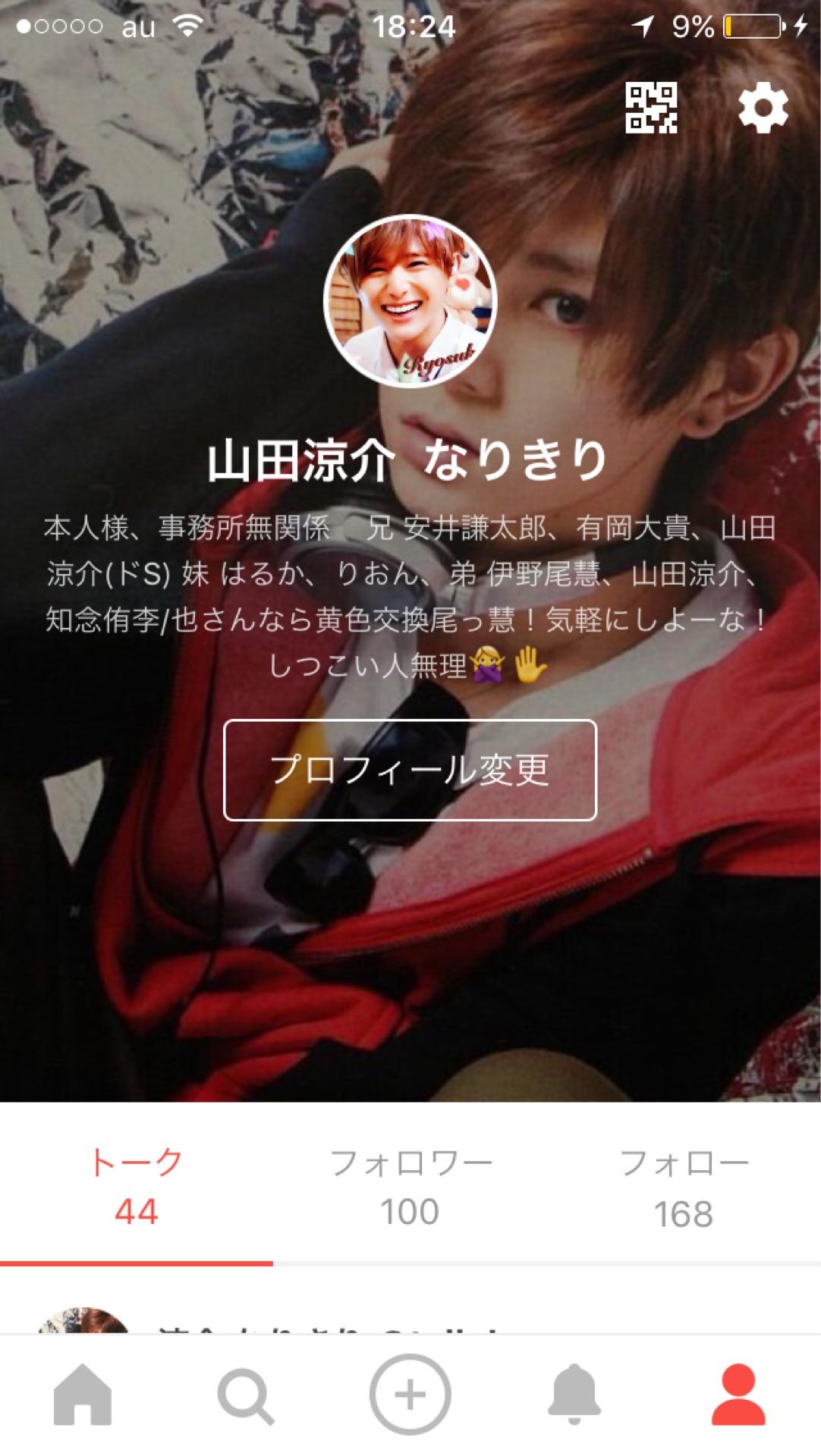Tap the プロフィール変更 button

pyautogui.click(x=410, y=770)
